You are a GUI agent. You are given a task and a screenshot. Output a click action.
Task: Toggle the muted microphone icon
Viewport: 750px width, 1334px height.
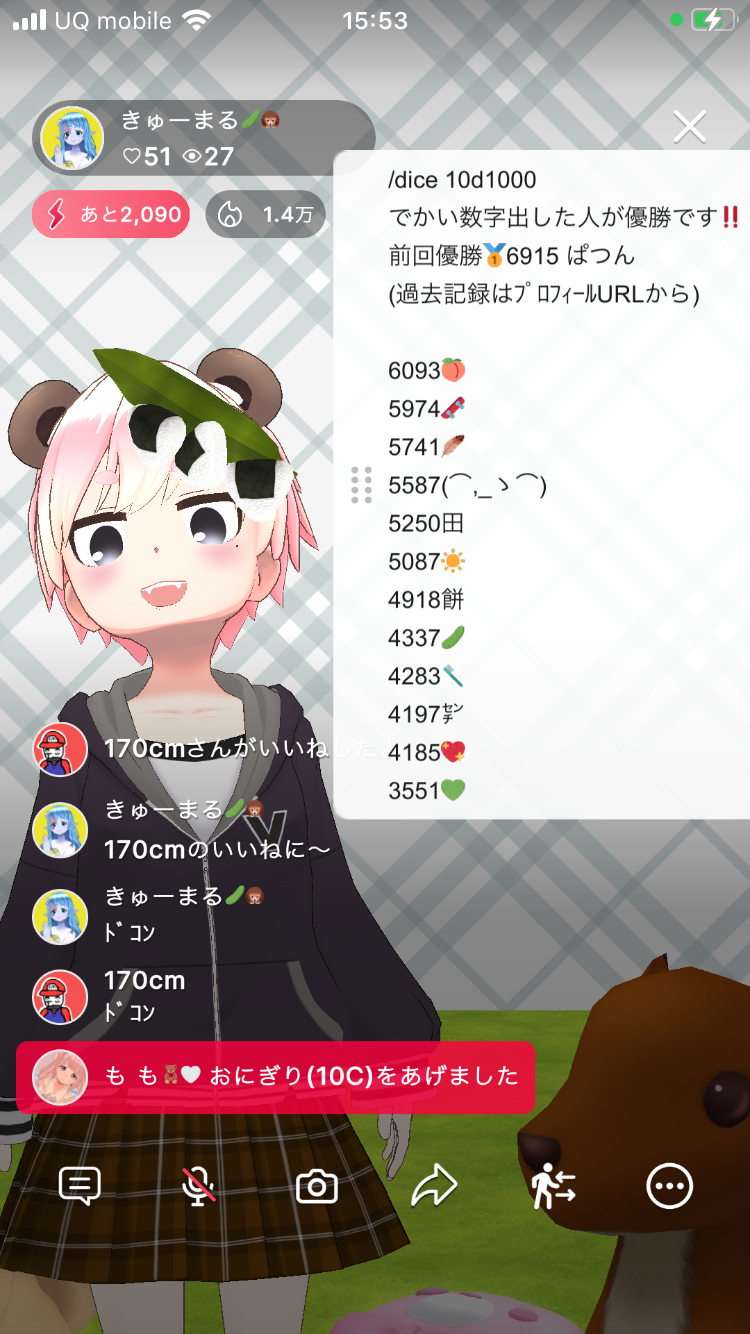click(199, 1187)
